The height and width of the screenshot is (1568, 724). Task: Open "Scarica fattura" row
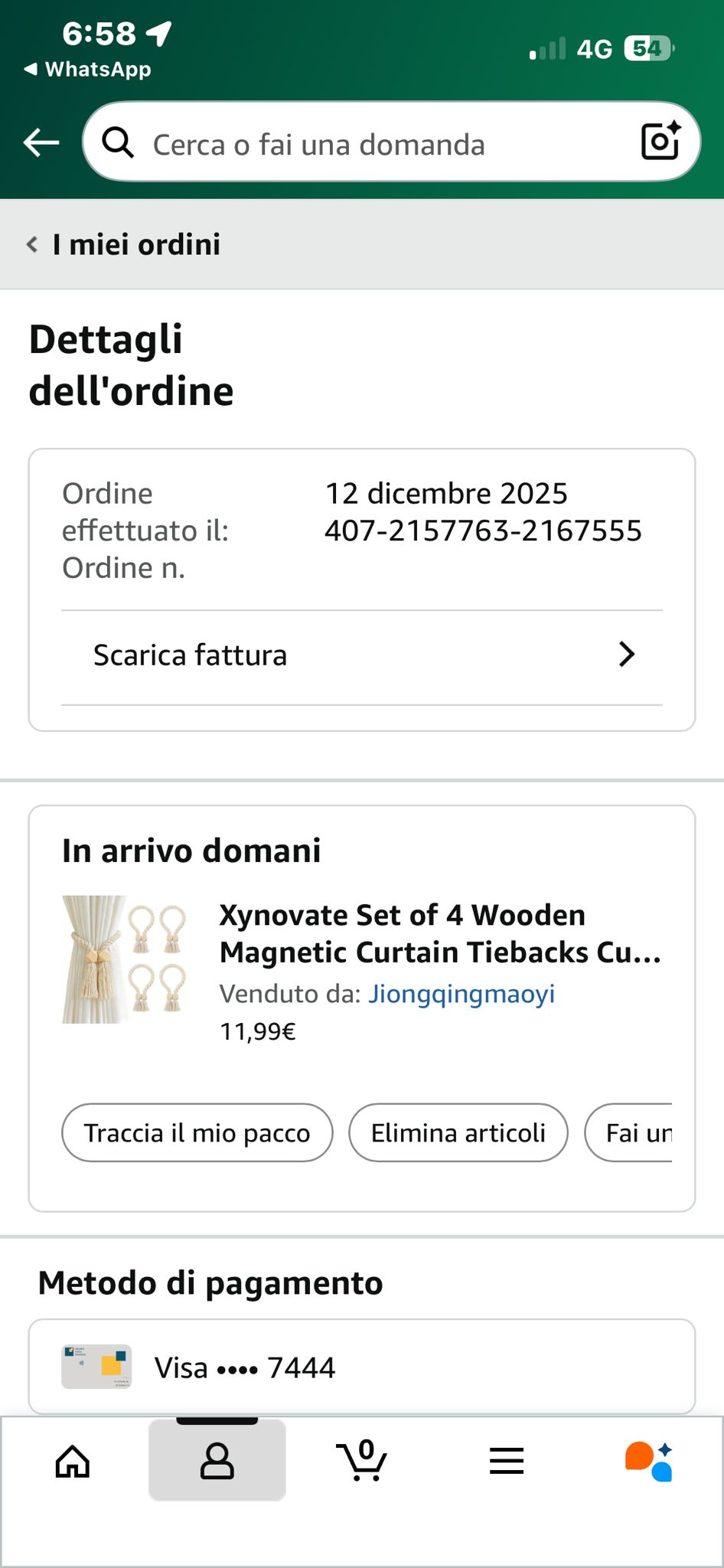361,655
